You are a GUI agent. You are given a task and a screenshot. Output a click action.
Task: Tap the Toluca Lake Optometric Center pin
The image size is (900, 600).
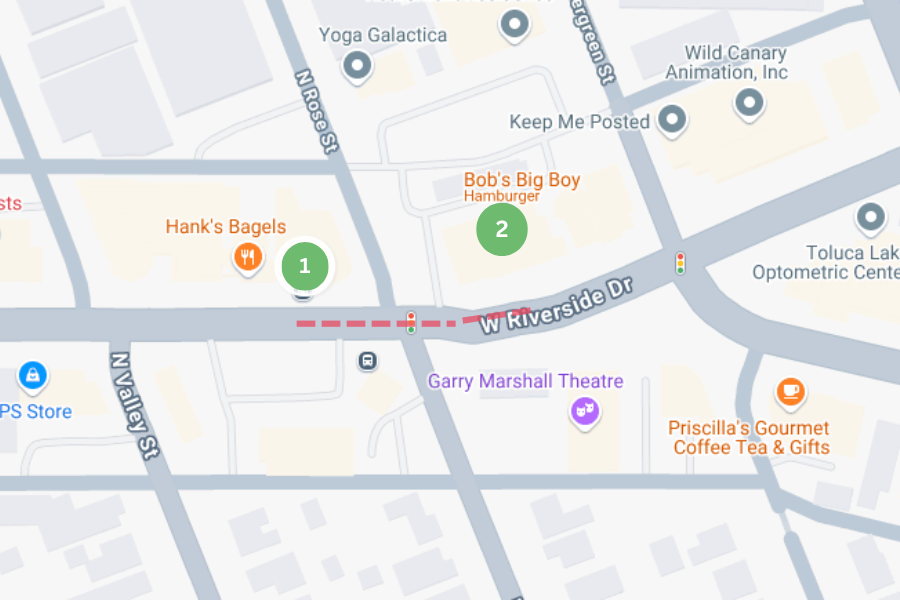871,216
